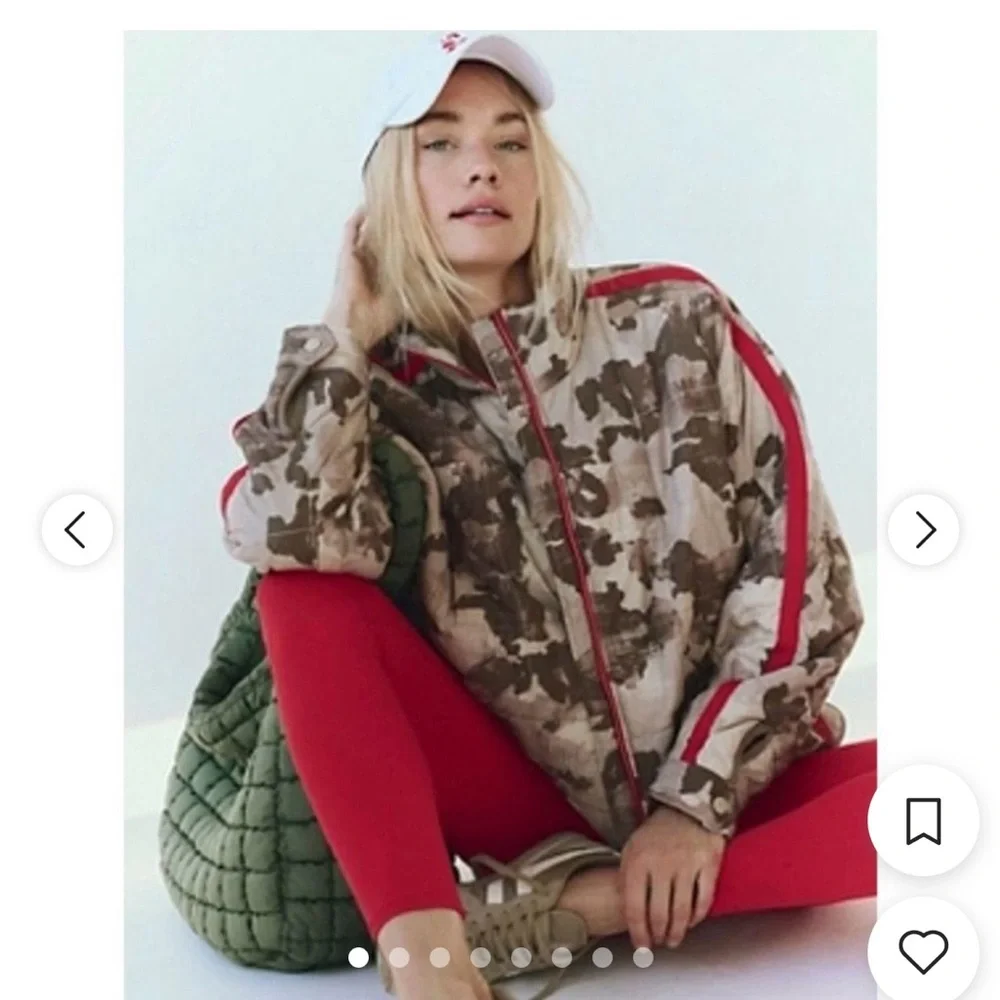The height and width of the screenshot is (1000, 1000).
Task: Show the next product photo
Action: click(x=924, y=530)
